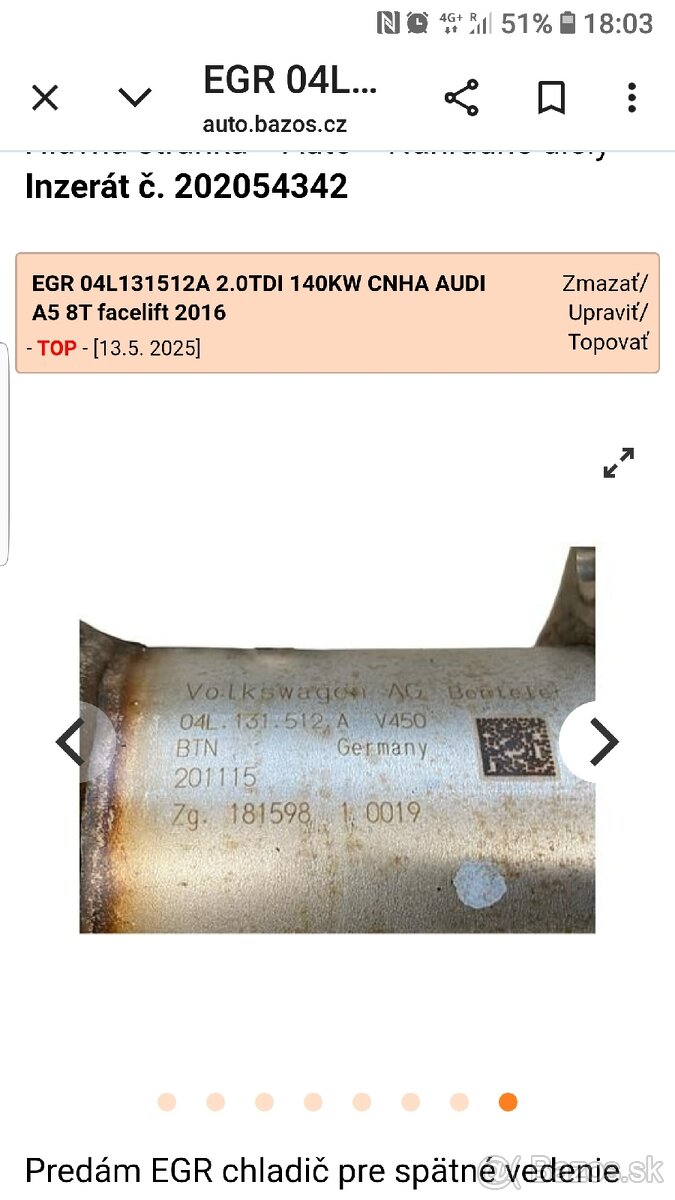Image resolution: width=675 pixels, height=1200 pixels.
Task: Open the three-dot overflow menu
Action: [x=631, y=98]
